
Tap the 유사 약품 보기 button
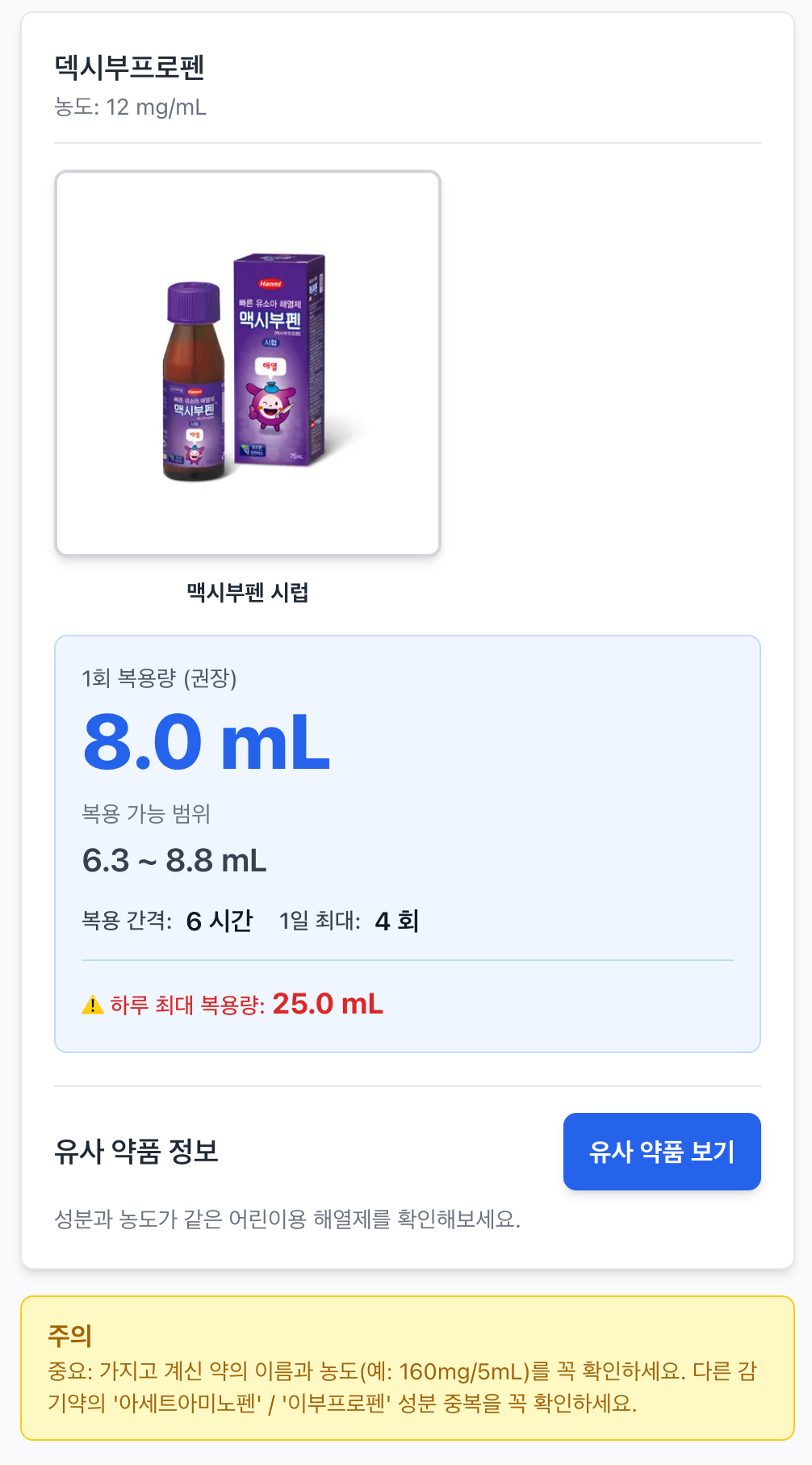click(x=661, y=1151)
